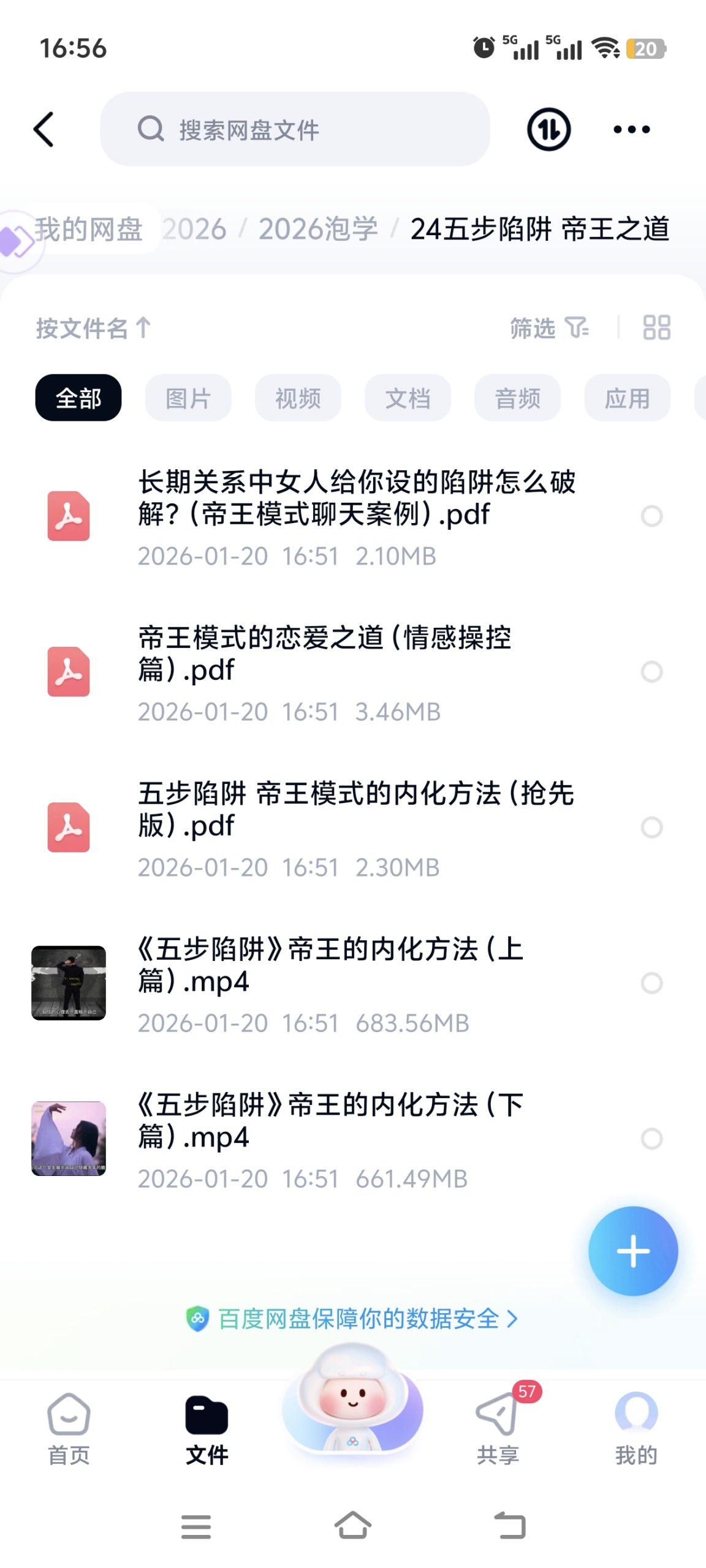This screenshot has height=1568, width=706.
Task: Select the 长期关系中女人 PDF checkbox circle
Action: click(651, 516)
